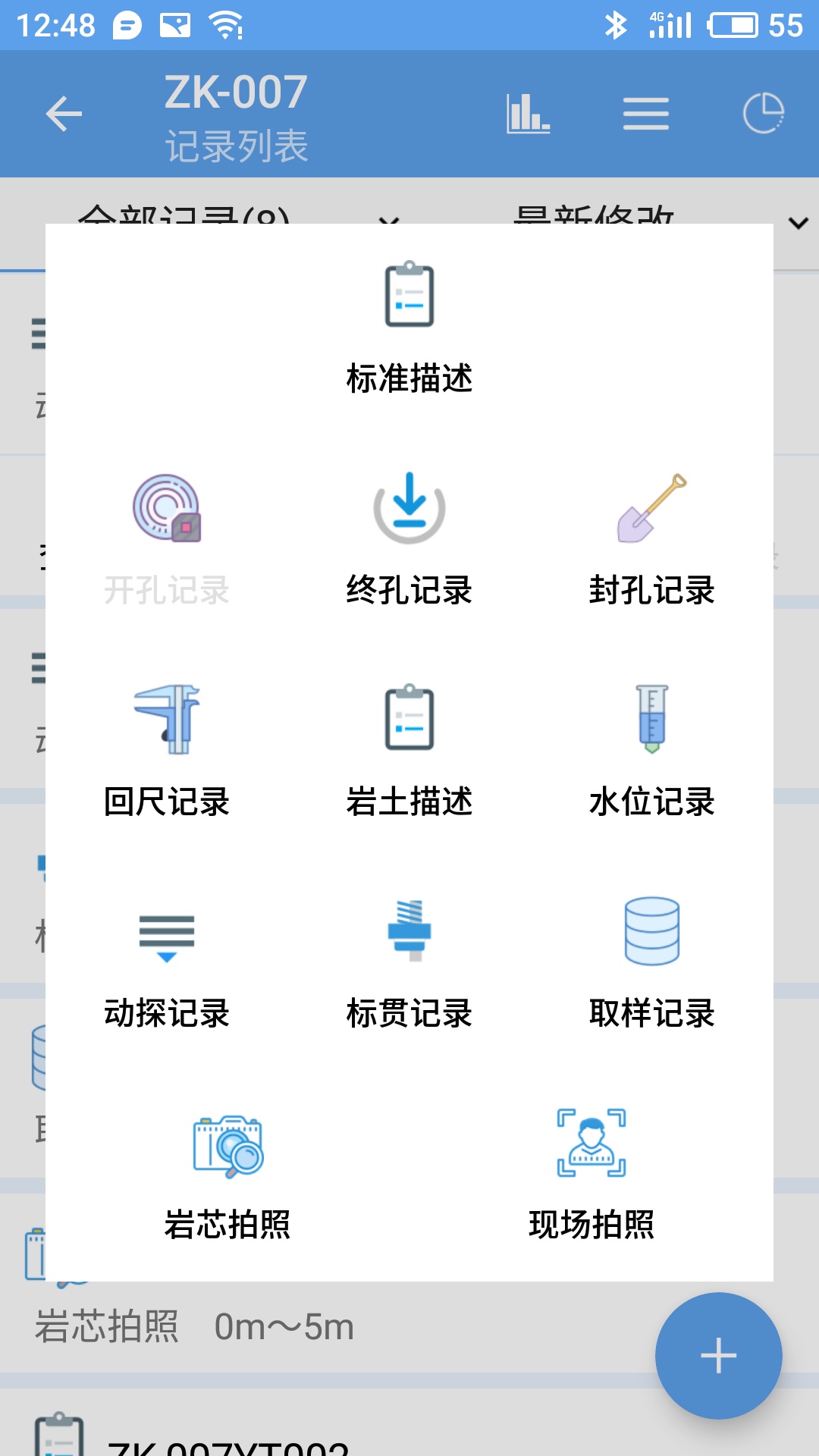Start a 标贯记录
Image resolution: width=819 pixels, height=1456 pixels.
[x=409, y=962]
